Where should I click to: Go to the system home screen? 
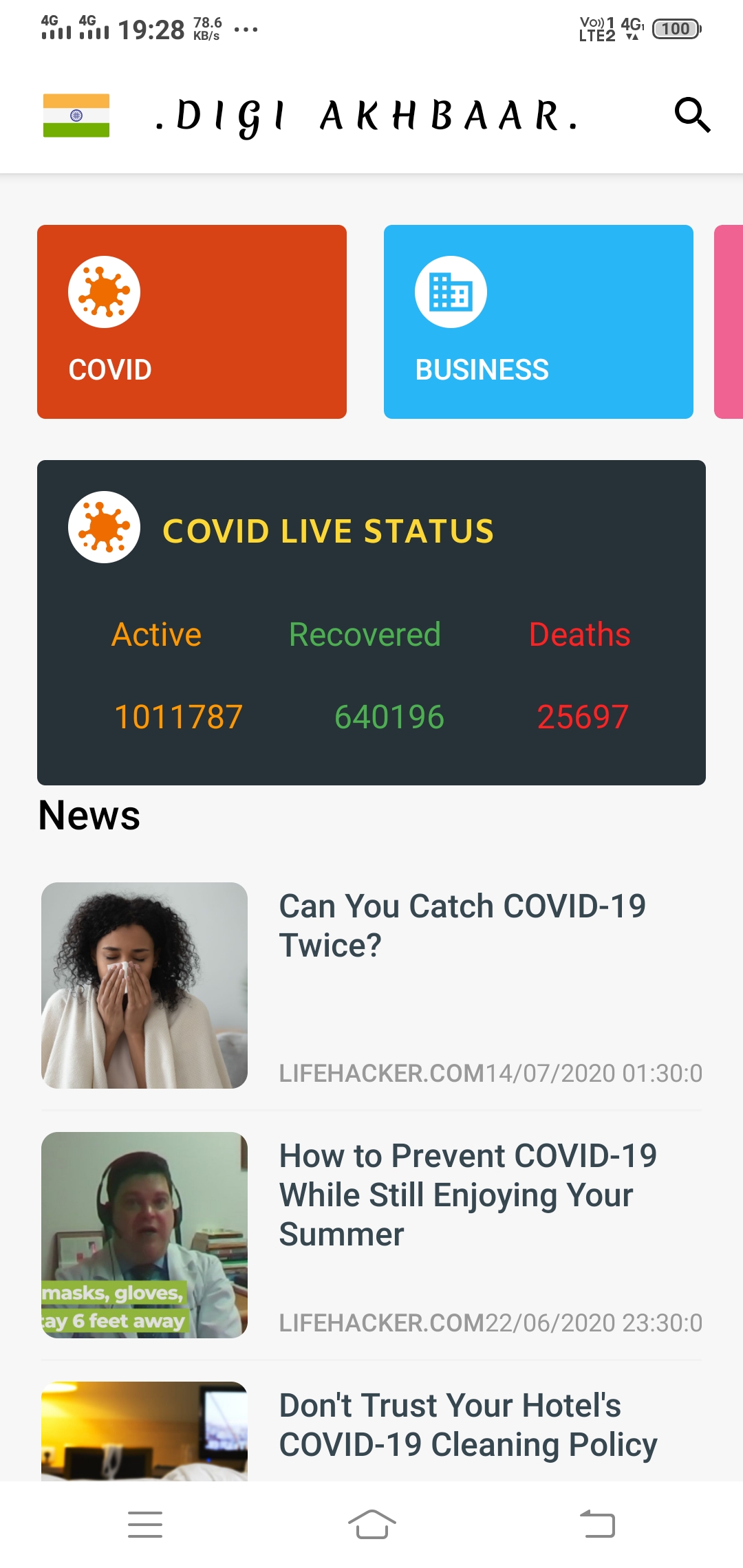[x=371, y=1524]
